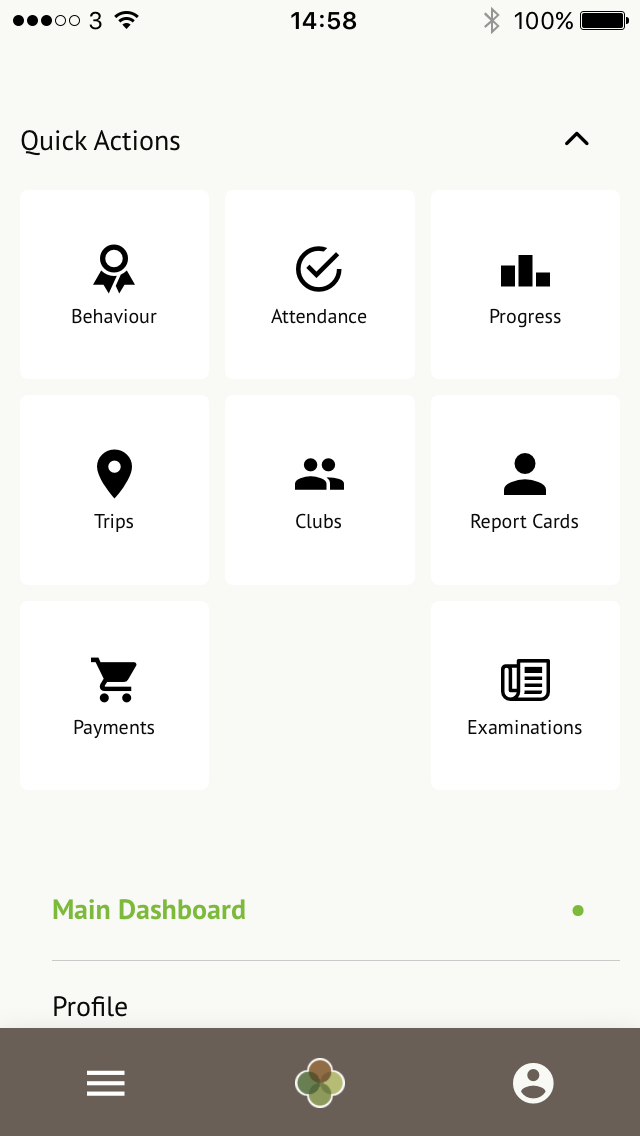This screenshot has height=1136, width=640.
Task: Select the Clubs tile
Action: tap(319, 490)
